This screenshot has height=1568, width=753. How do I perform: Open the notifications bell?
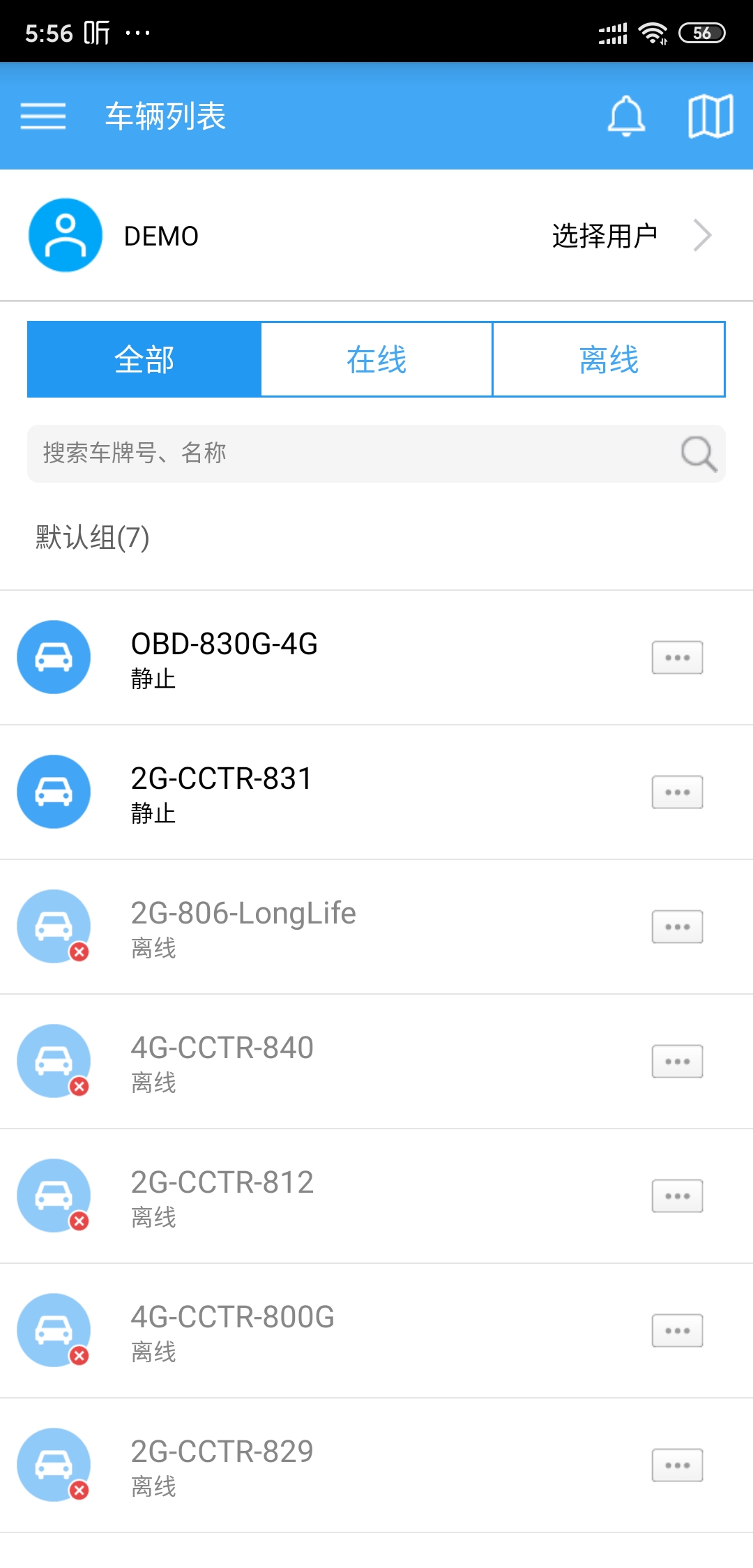pos(626,116)
